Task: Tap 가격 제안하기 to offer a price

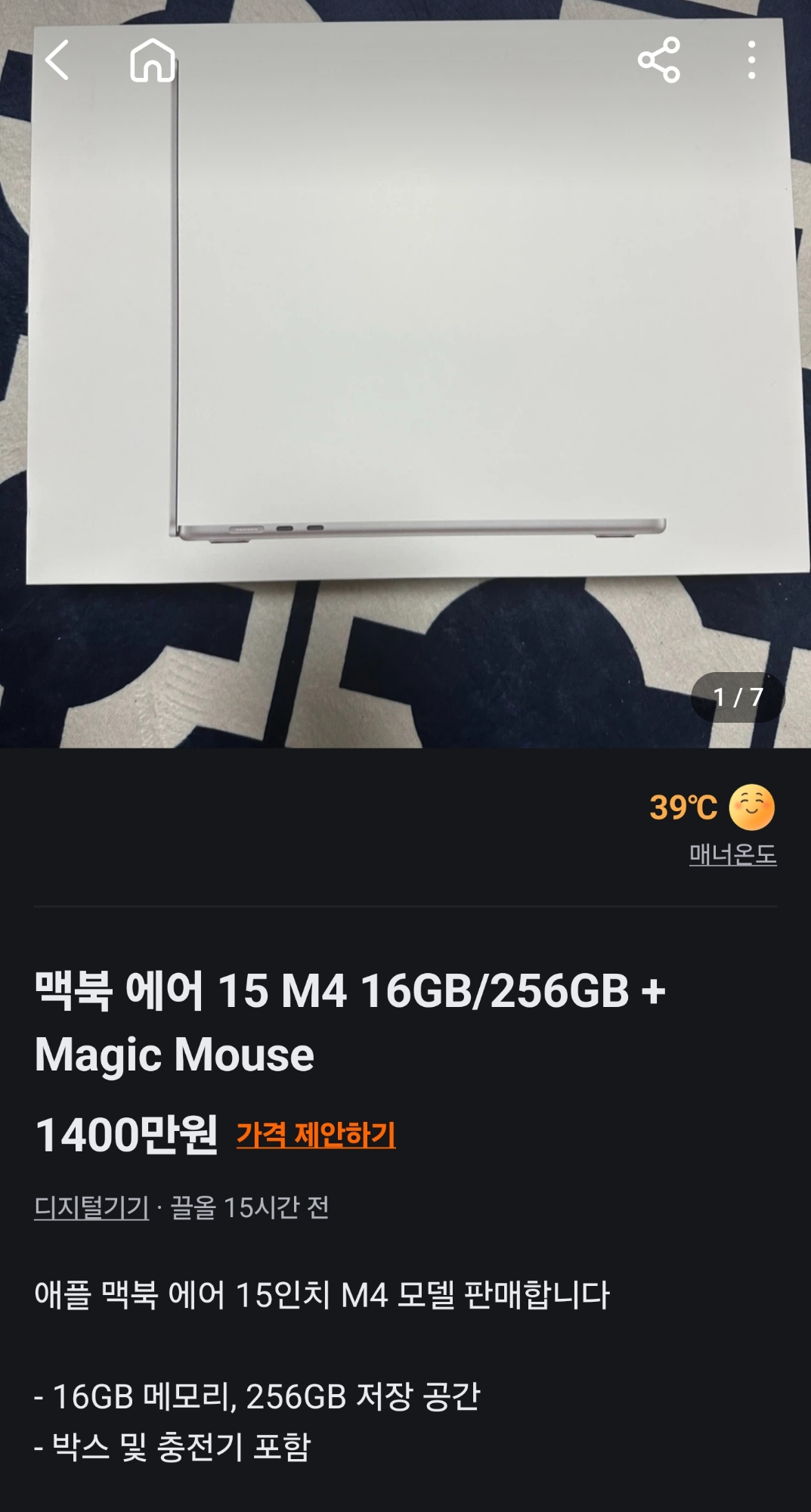Action: (316, 1134)
